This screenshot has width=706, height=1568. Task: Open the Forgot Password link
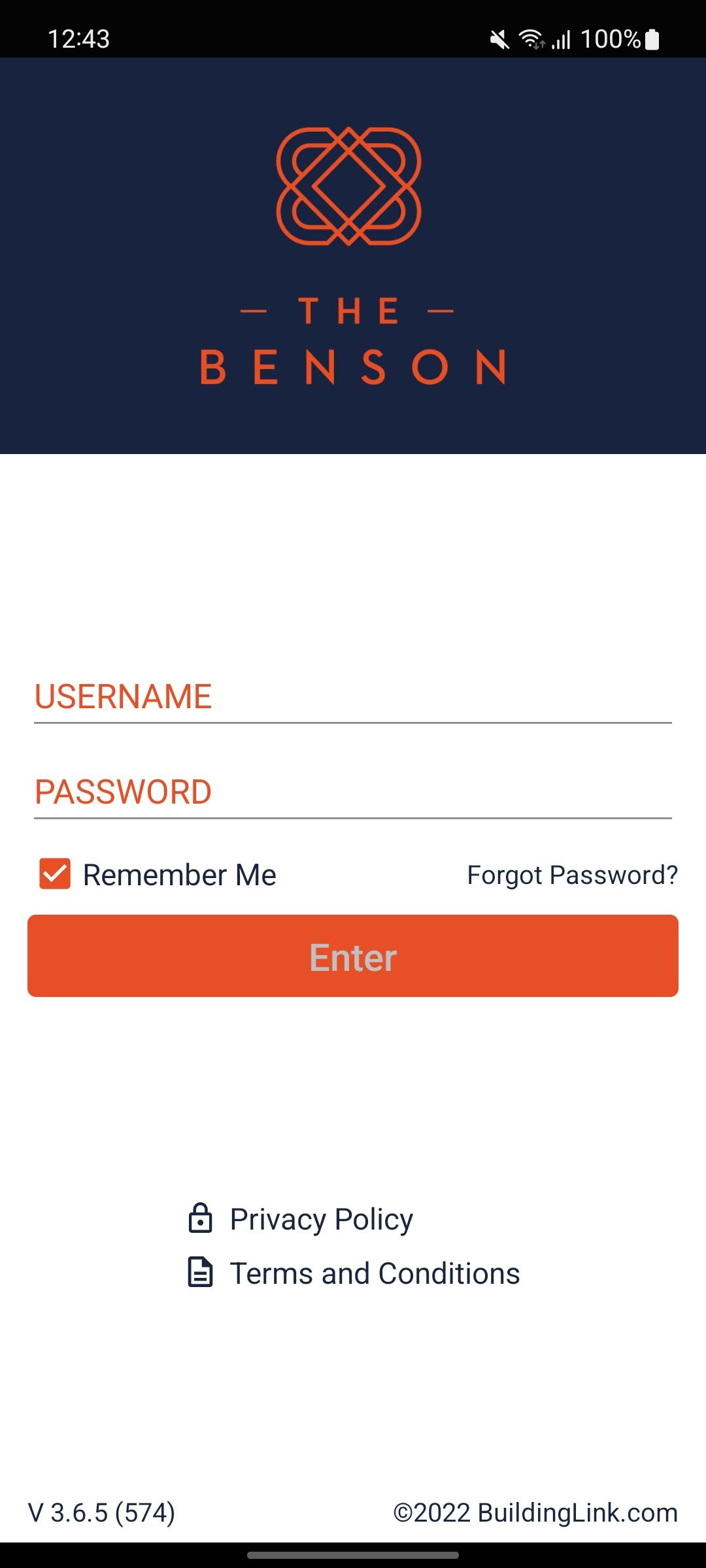coord(573,875)
